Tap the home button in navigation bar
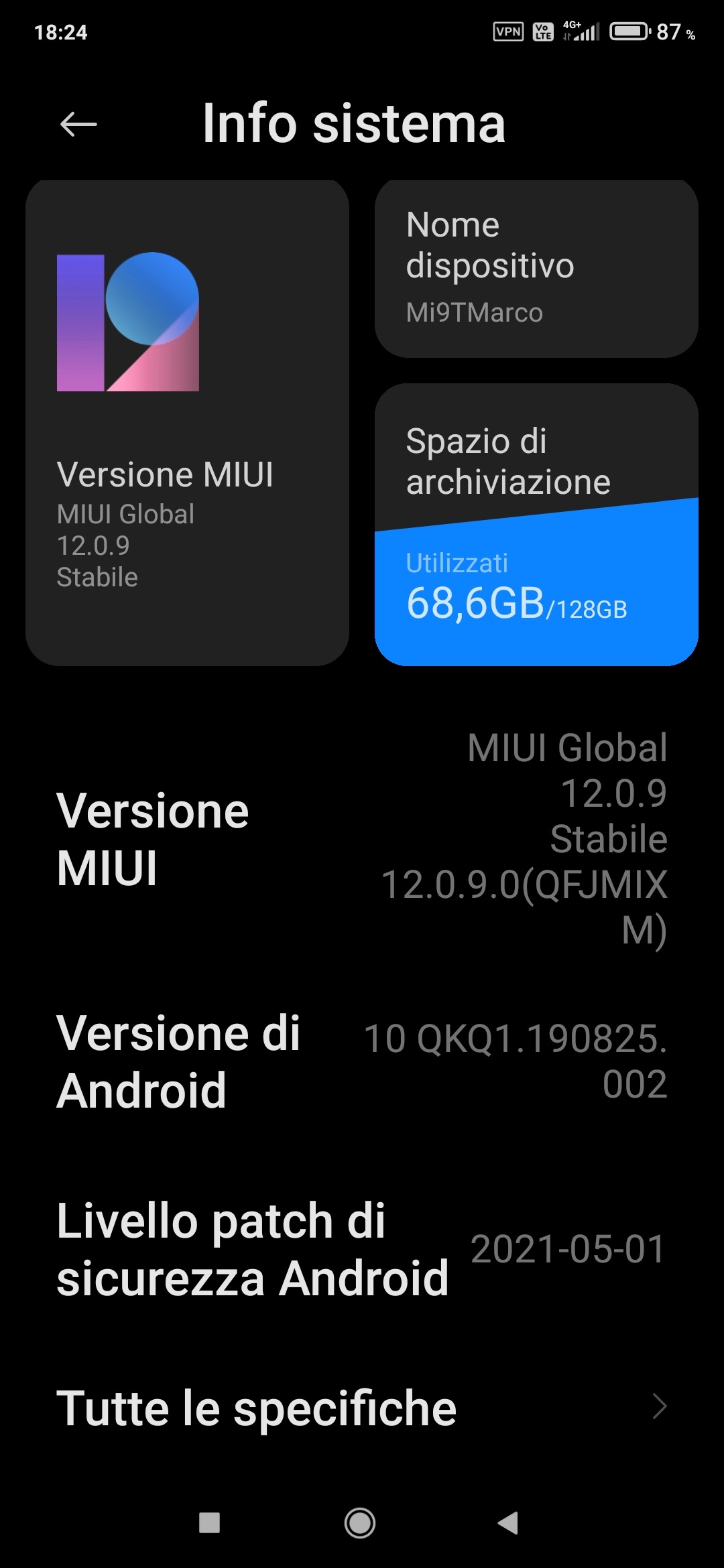Screen dimensions: 724x1568 pos(360,1523)
